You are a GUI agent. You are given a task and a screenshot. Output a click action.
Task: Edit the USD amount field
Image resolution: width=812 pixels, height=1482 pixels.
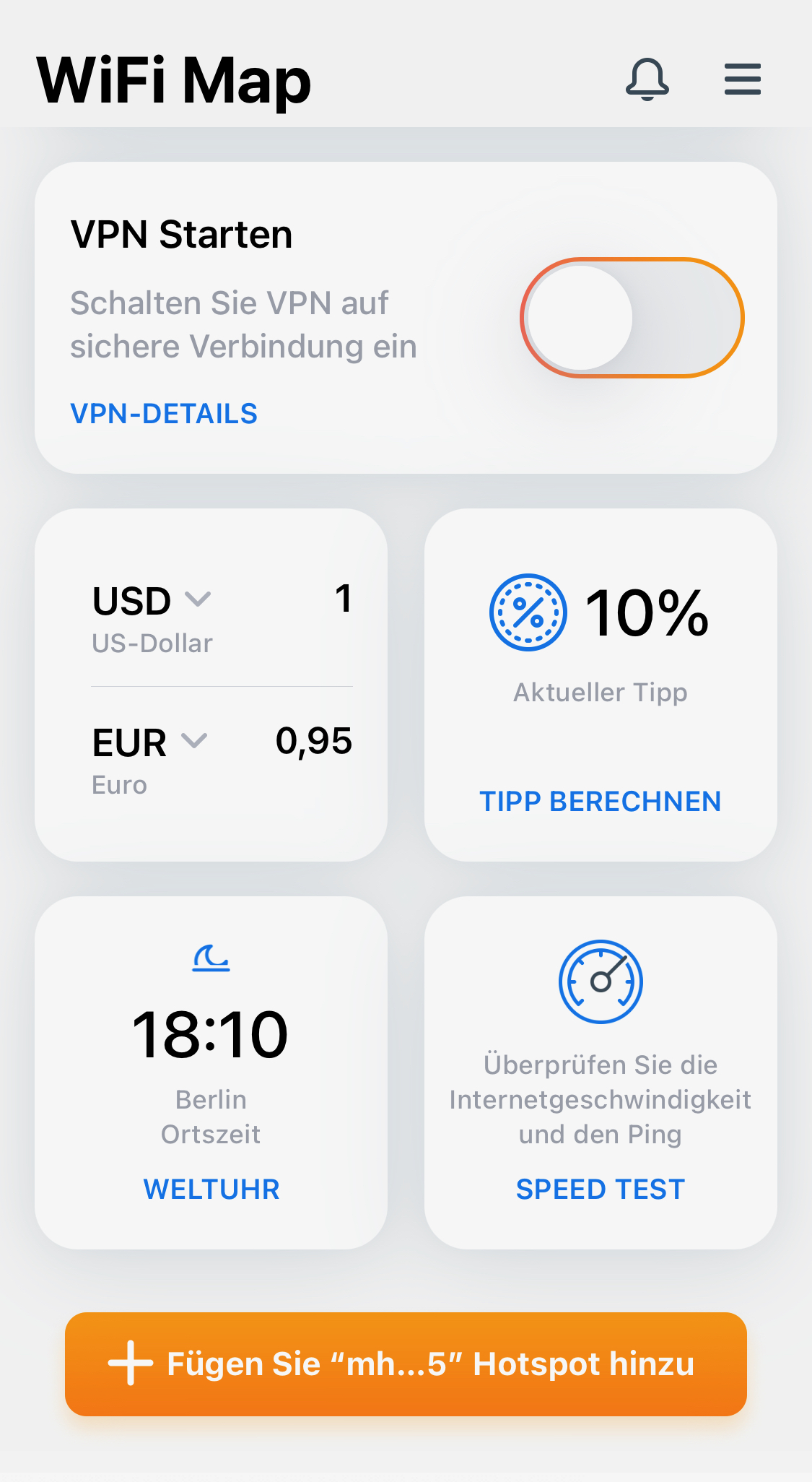[x=343, y=599]
